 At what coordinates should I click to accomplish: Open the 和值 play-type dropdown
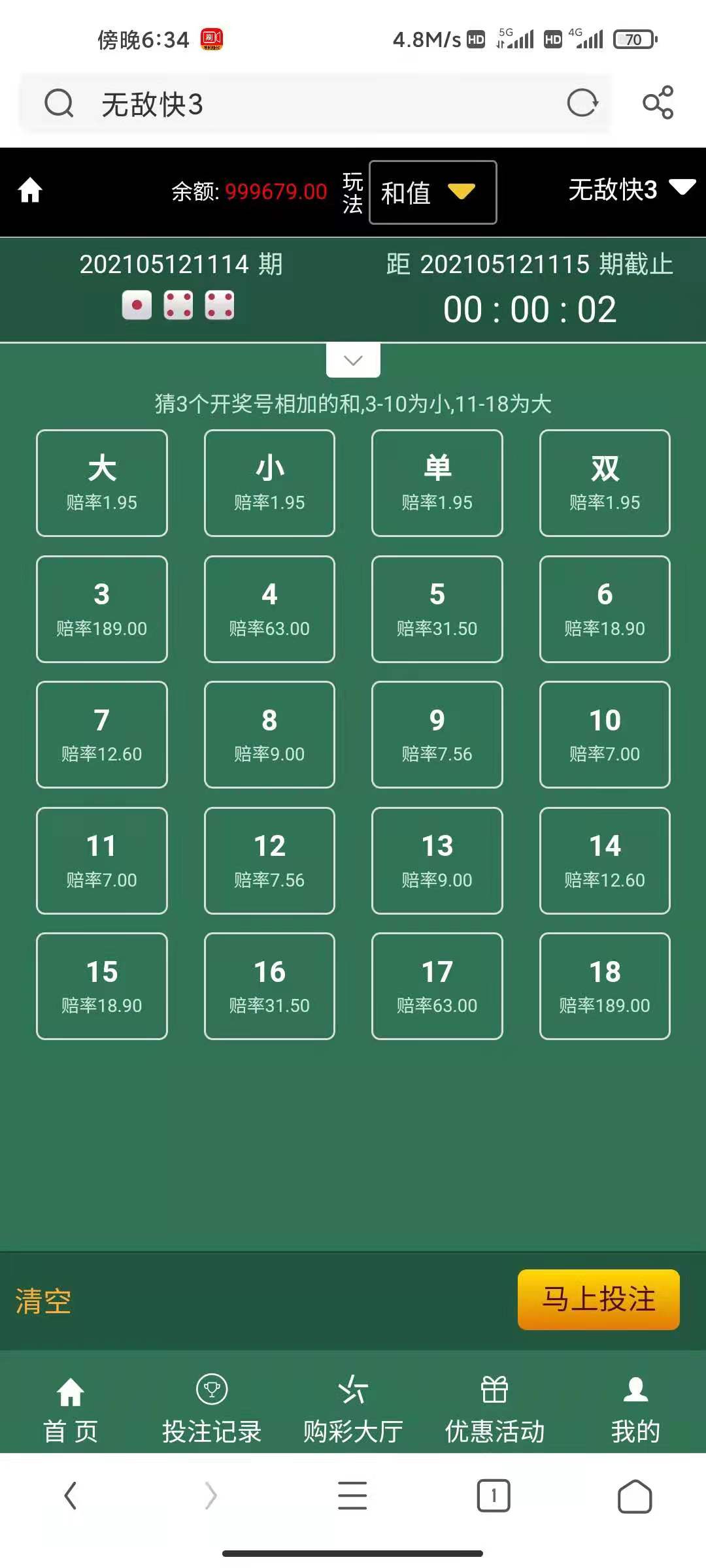pyautogui.click(x=433, y=192)
